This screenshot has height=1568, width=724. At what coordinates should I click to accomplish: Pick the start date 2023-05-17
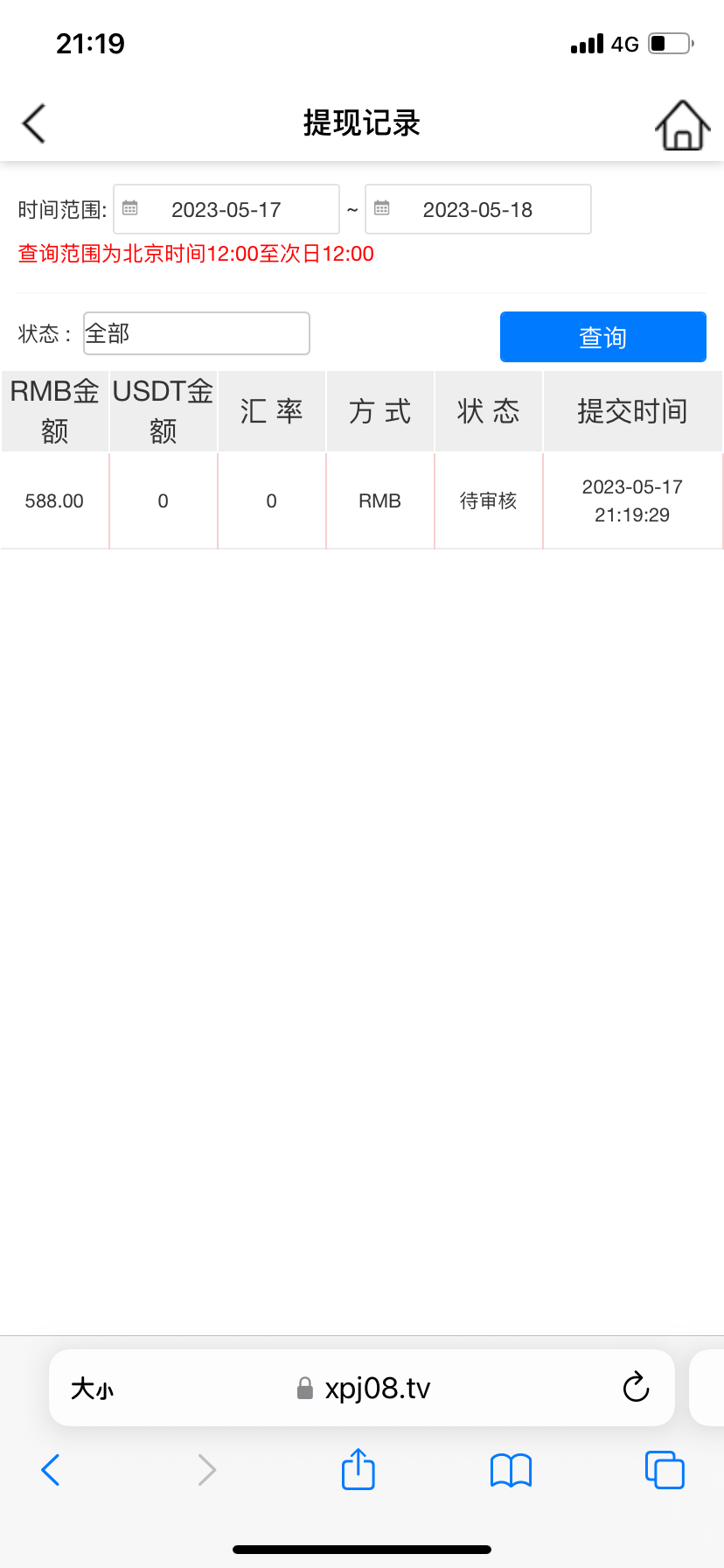(x=226, y=210)
